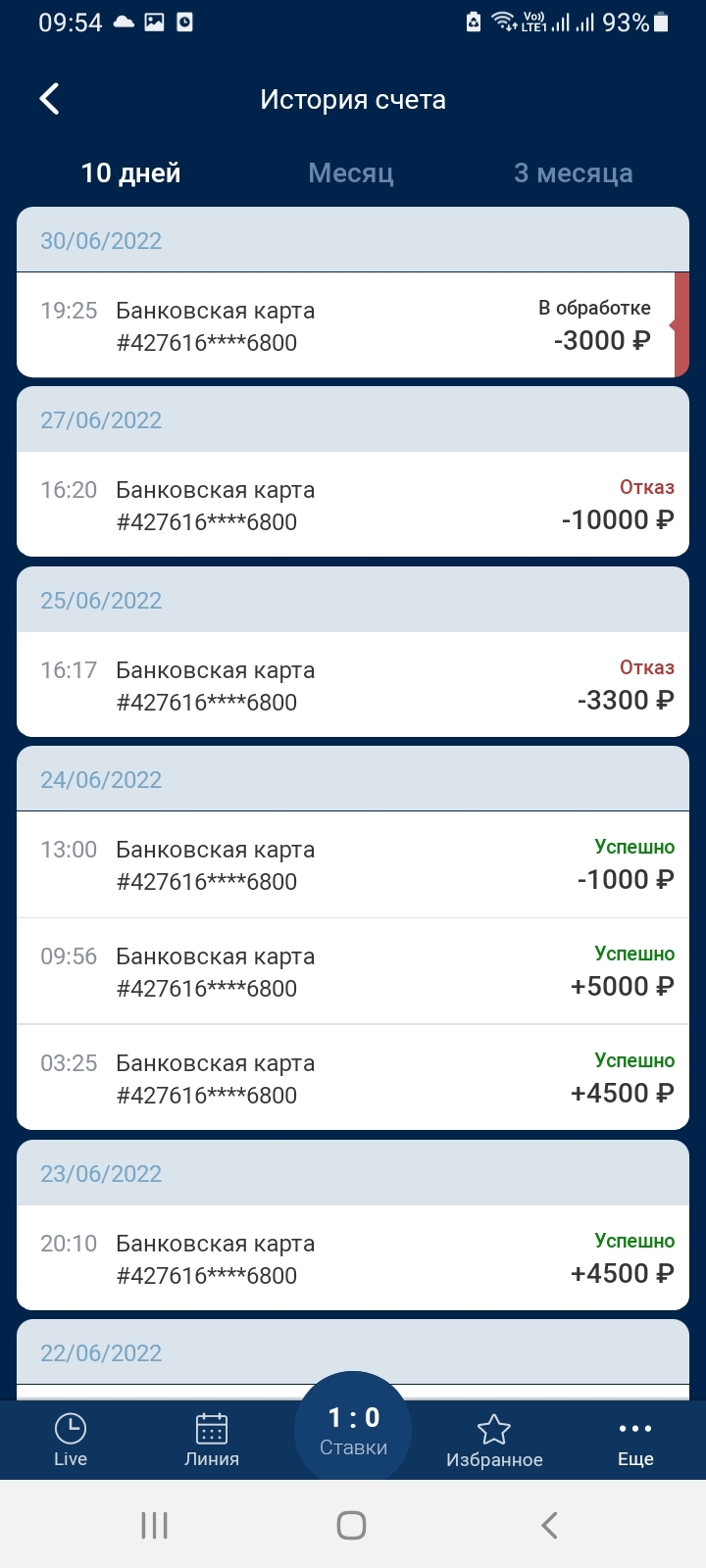Open the Live section in bottom bar
Viewport: 706px width, 1568px height.
coord(71,1440)
